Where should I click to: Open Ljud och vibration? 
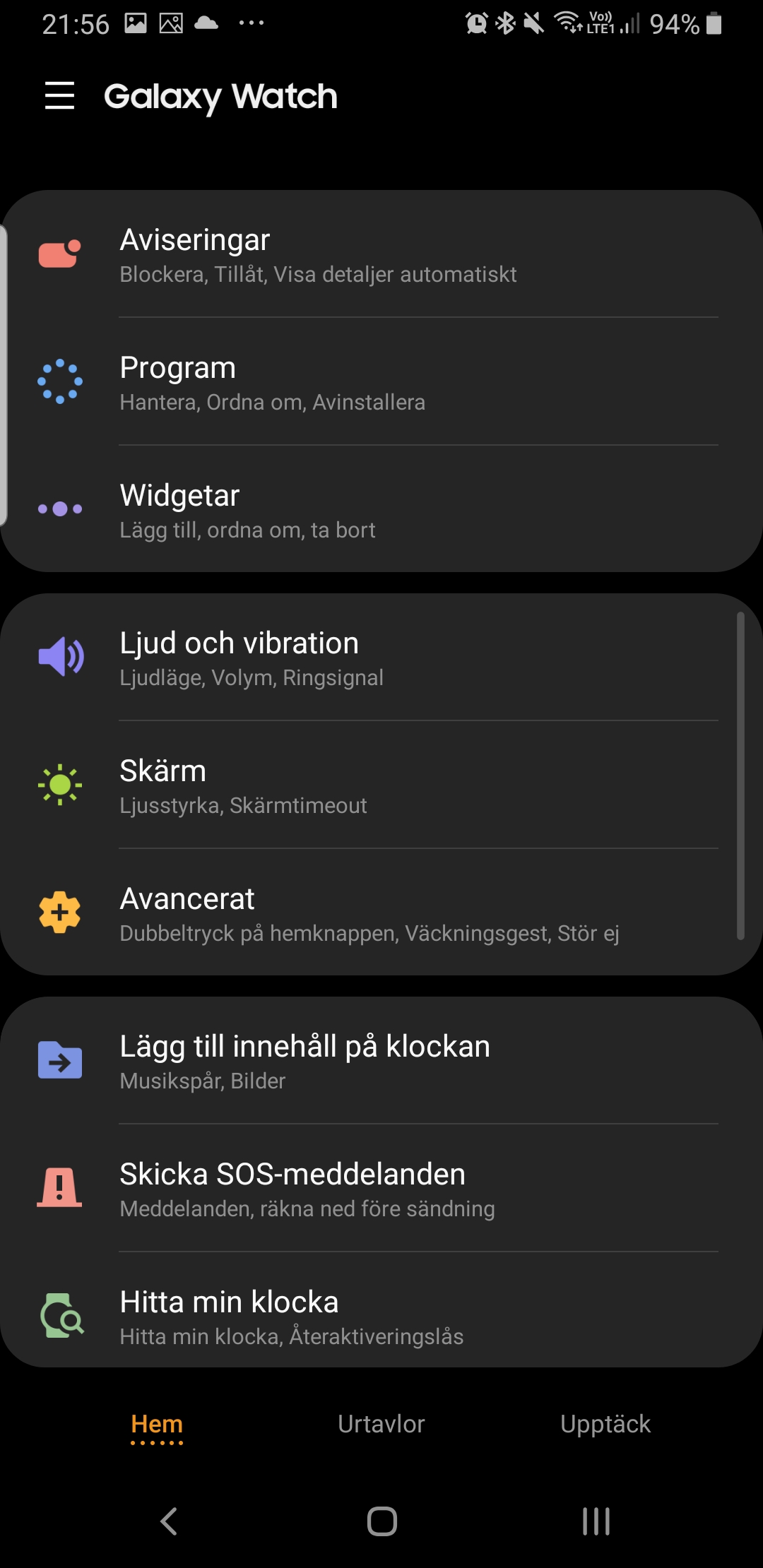coord(381,658)
